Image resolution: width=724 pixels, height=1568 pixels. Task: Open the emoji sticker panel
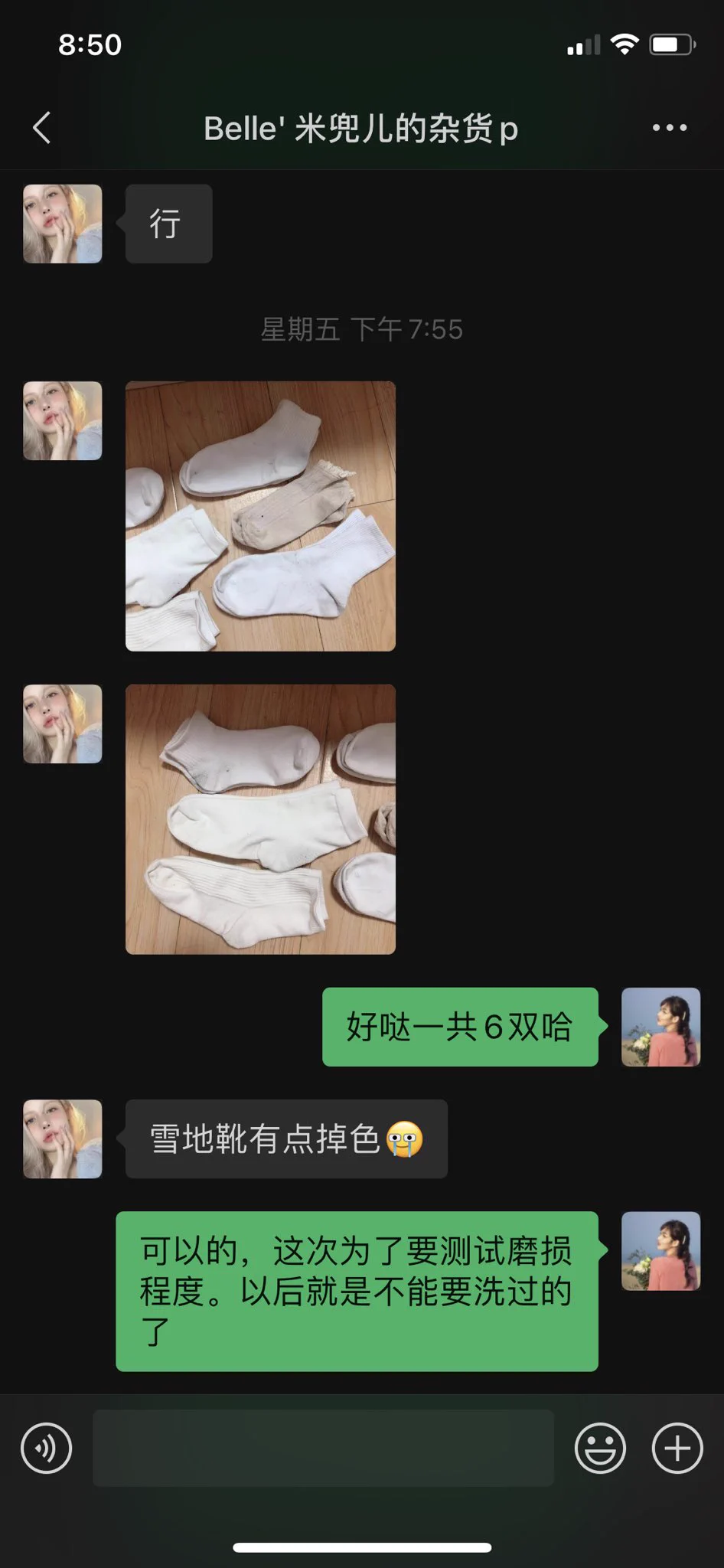tap(600, 1448)
